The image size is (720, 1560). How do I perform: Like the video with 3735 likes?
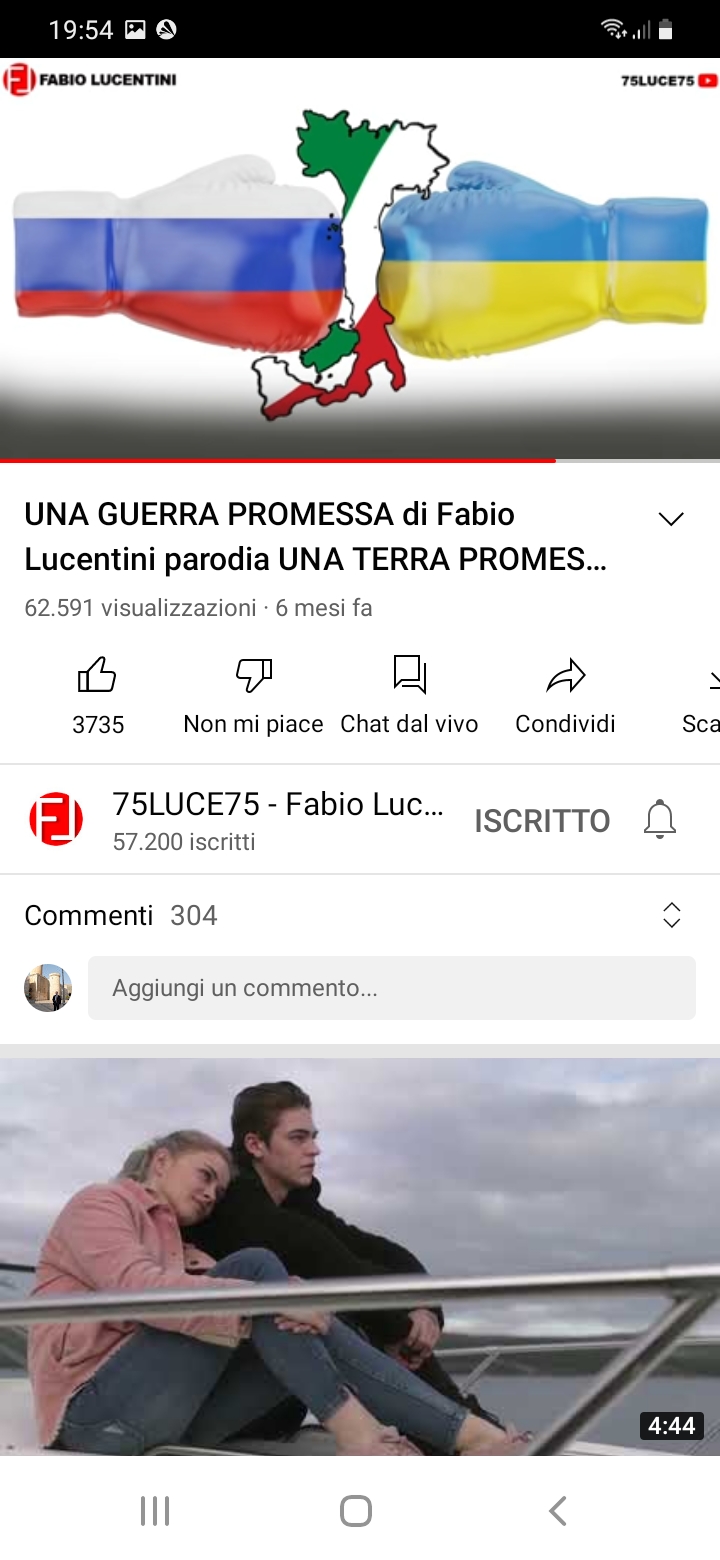click(x=98, y=695)
